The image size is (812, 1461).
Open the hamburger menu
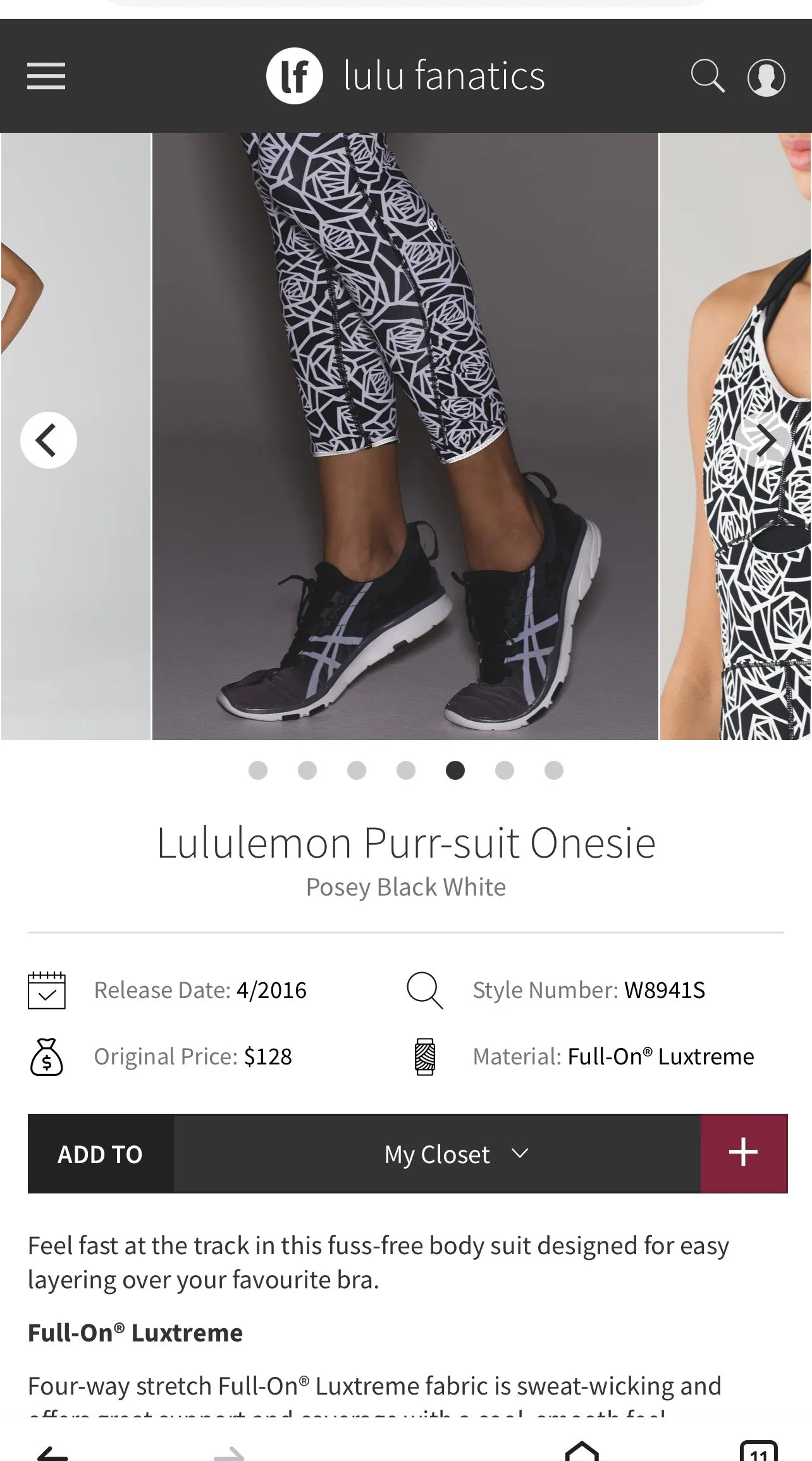tap(46, 76)
